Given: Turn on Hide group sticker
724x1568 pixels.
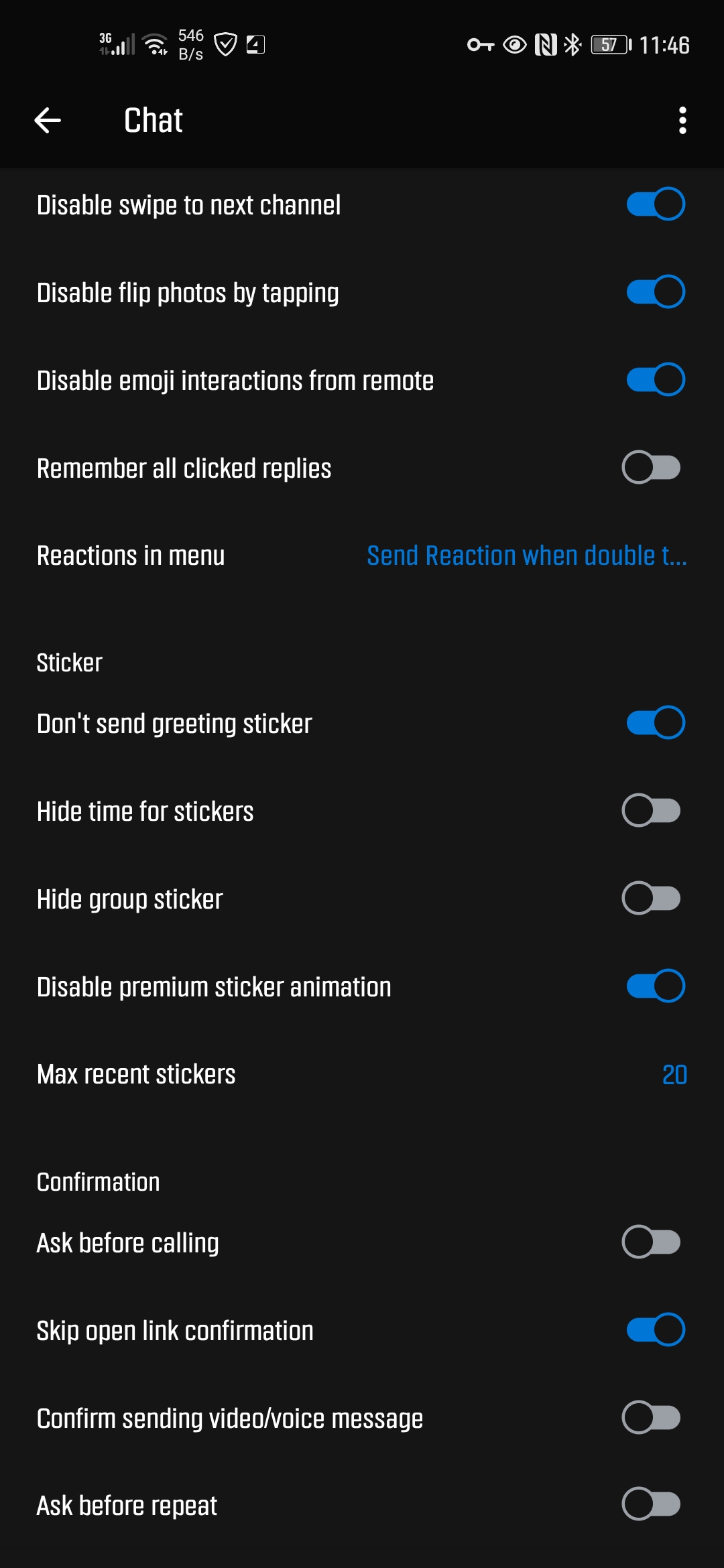Looking at the screenshot, I should [x=651, y=899].
